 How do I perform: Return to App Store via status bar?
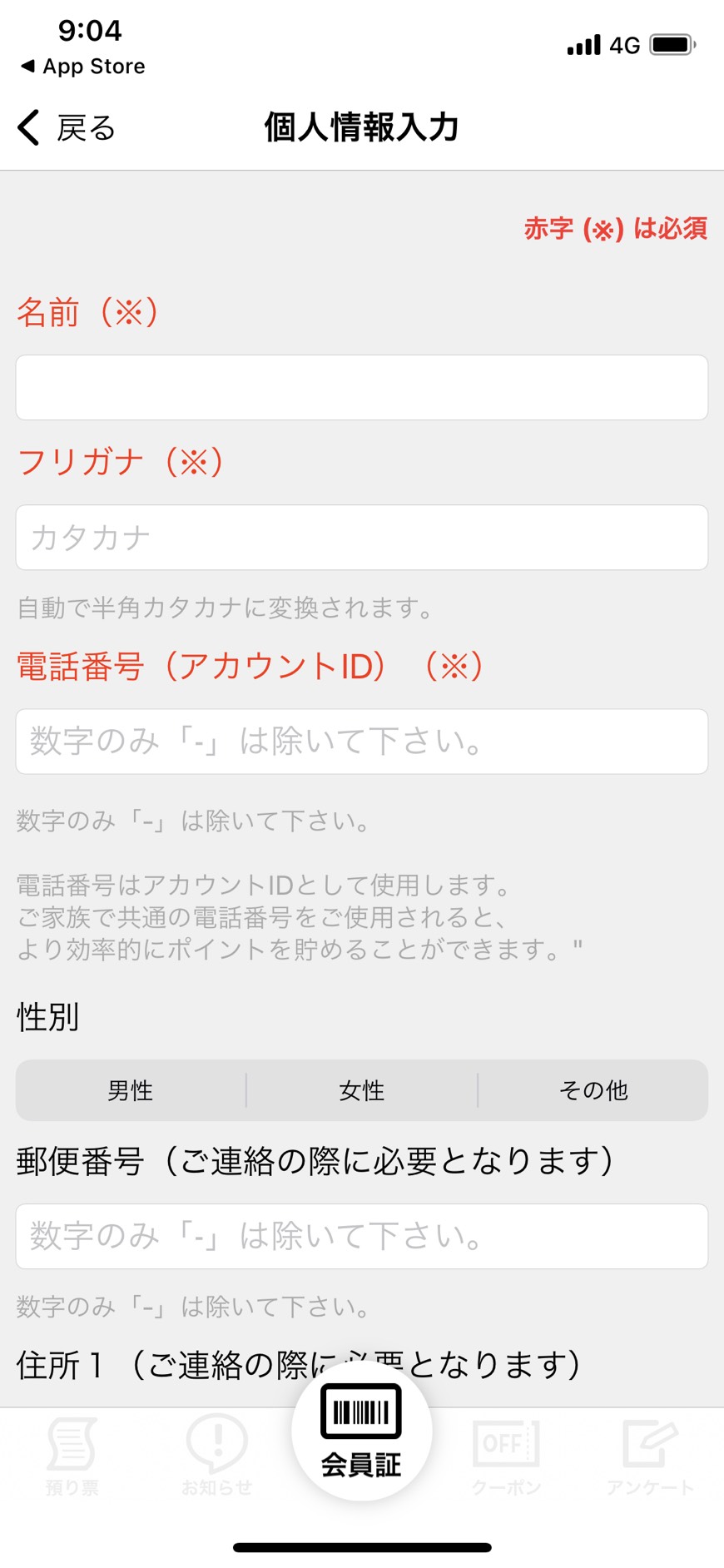click(x=82, y=67)
